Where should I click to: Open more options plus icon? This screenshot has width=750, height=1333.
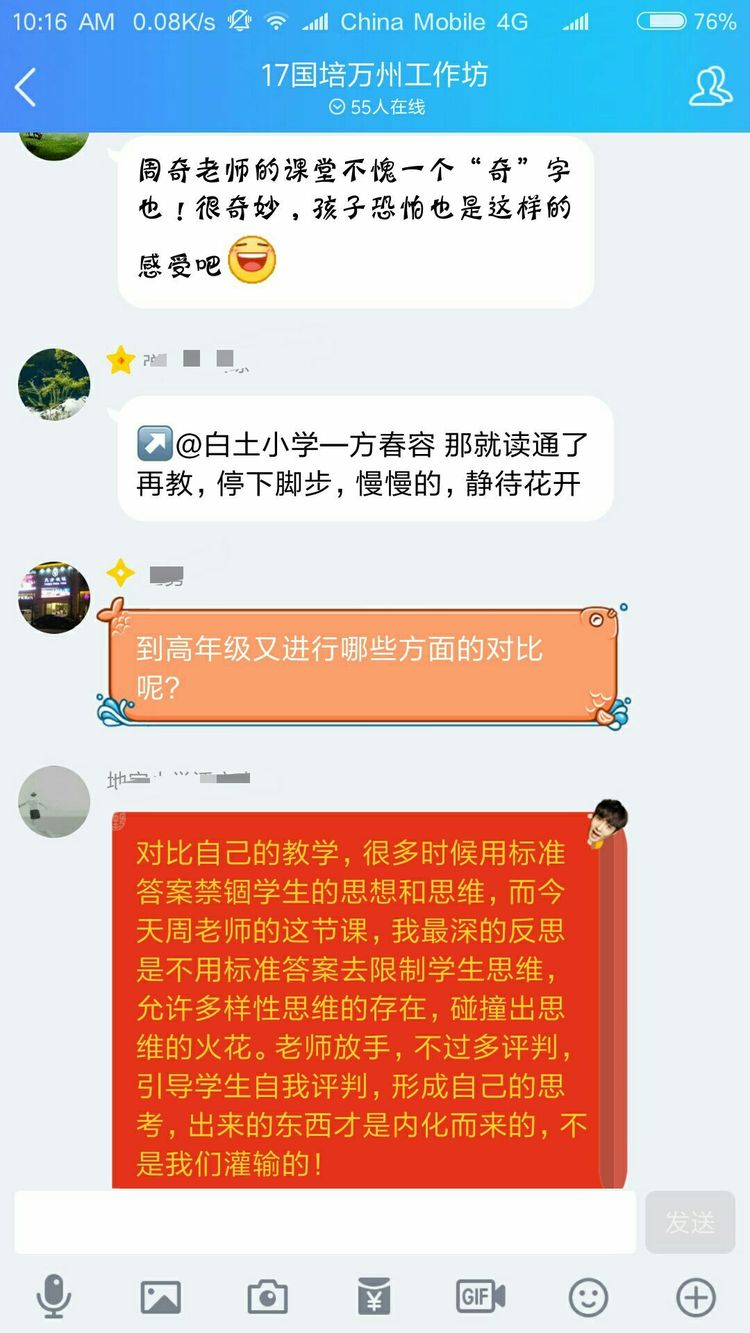point(696,1297)
